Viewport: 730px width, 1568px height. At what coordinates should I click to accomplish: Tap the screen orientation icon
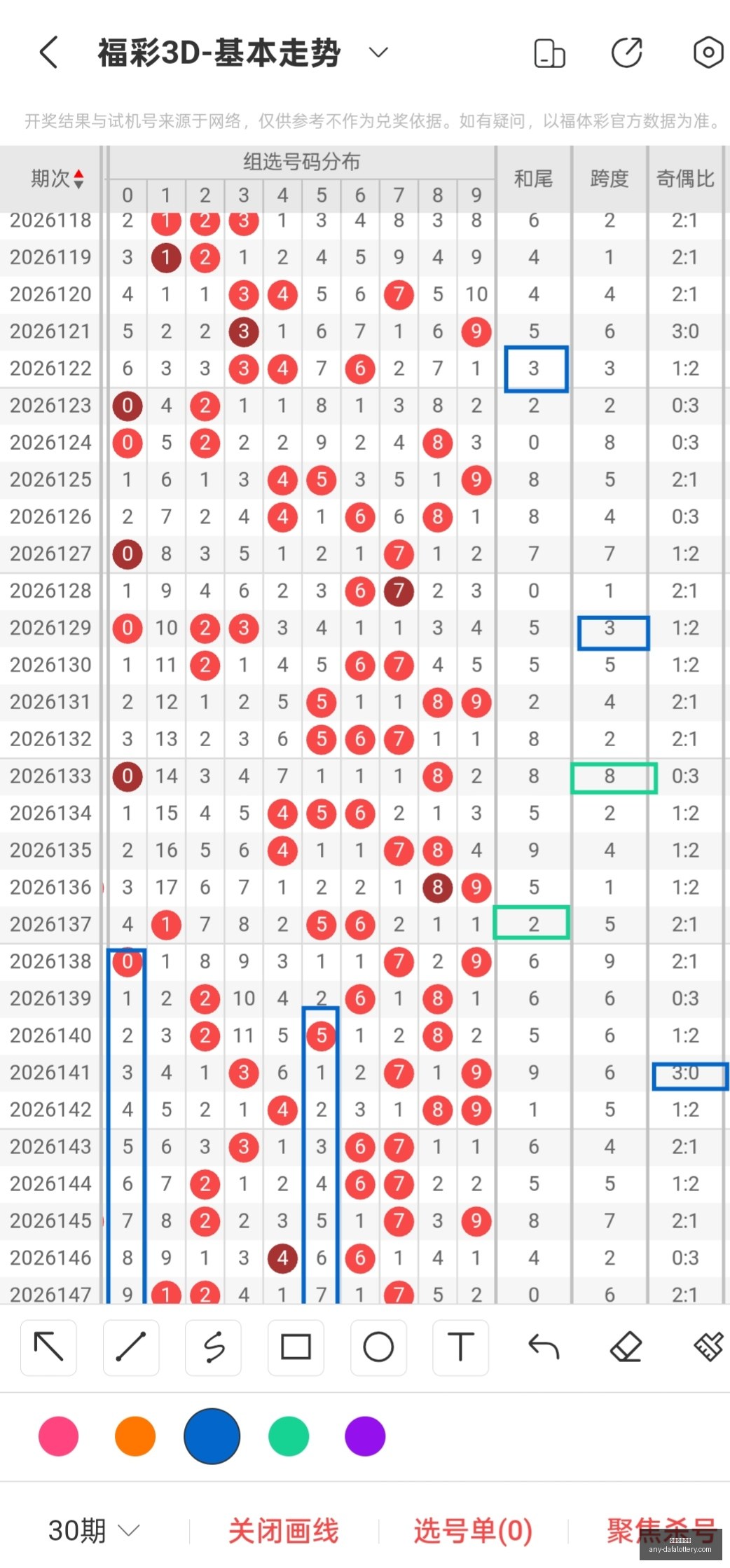coord(549,53)
